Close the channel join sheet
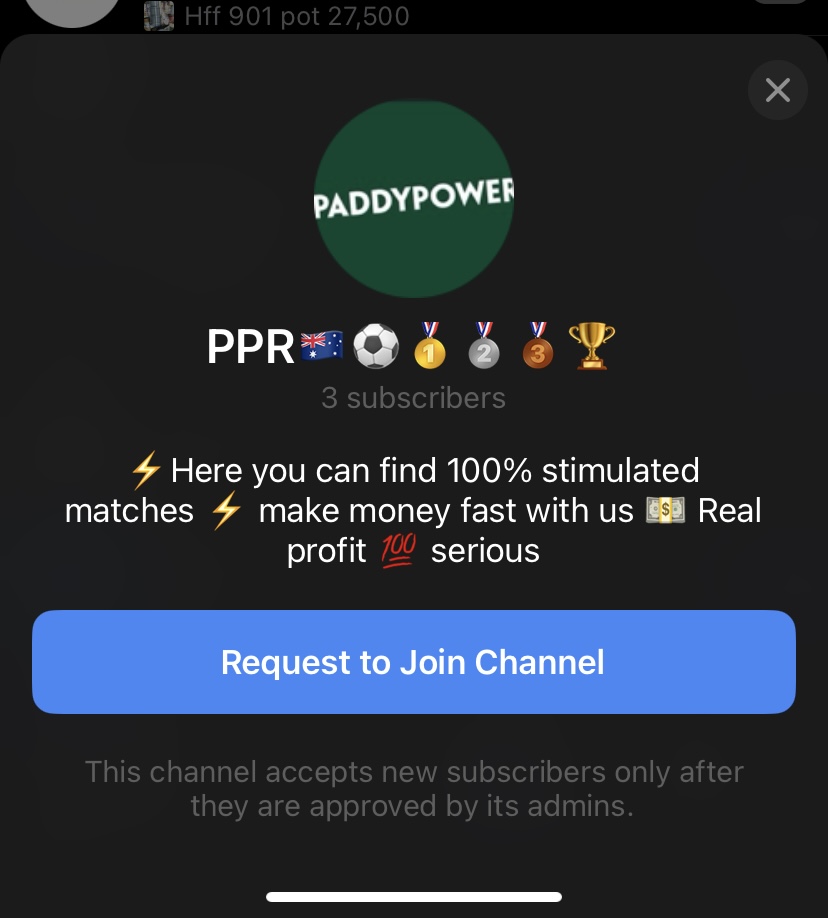This screenshot has width=828, height=918. pos(777,91)
